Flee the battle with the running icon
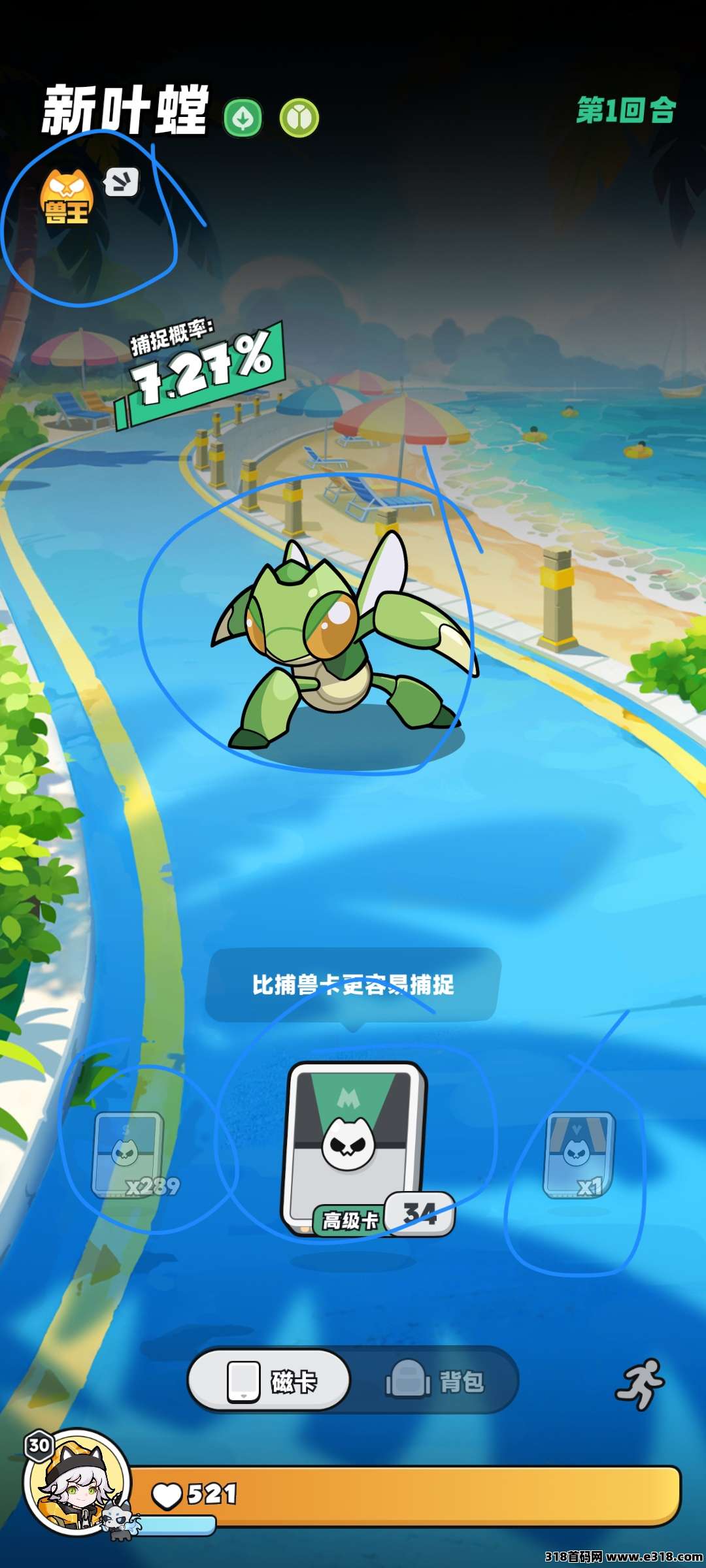Image resolution: width=706 pixels, height=1568 pixels. tap(639, 1384)
